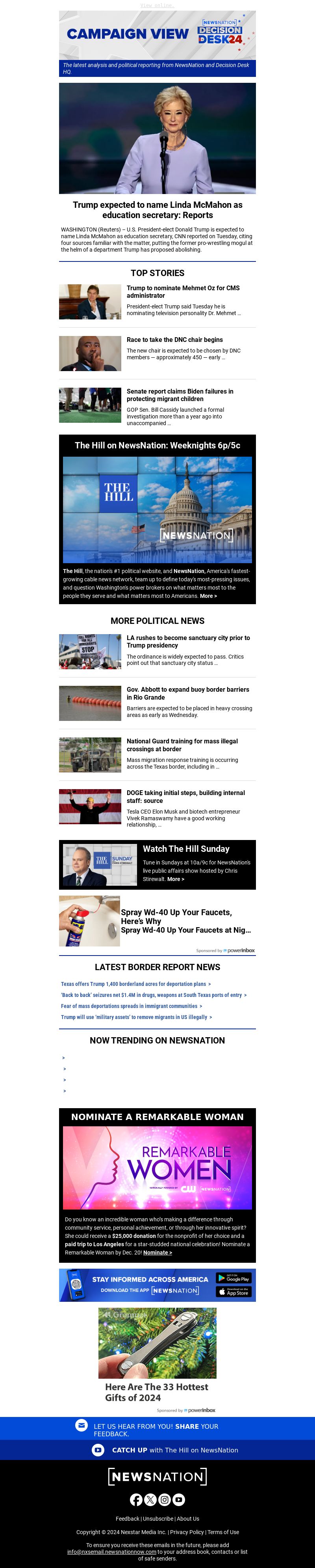Open the Privacy Policy link
Image resolution: width=315 pixels, height=1568 pixels.
coord(187,1531)
